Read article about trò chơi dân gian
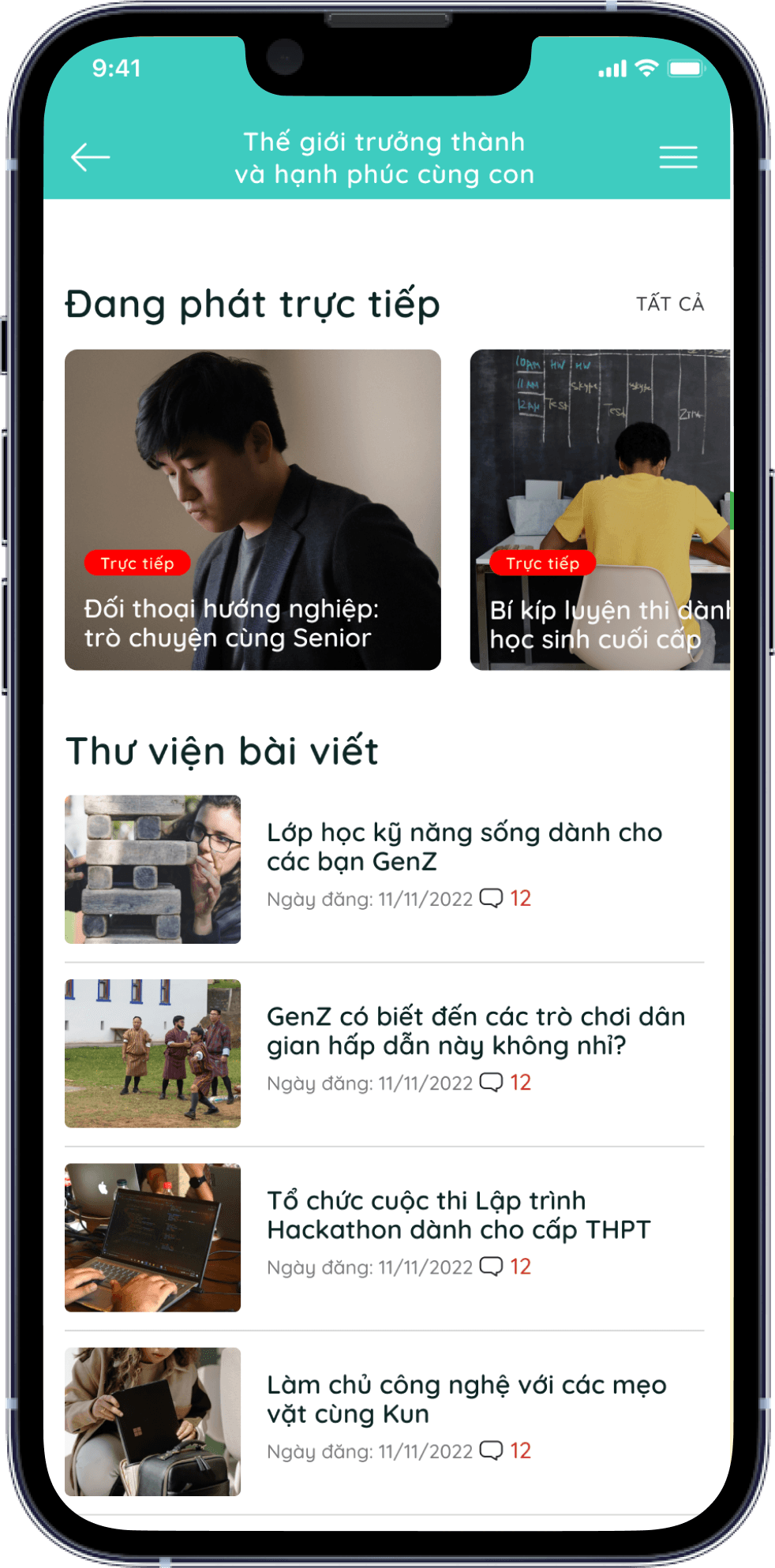This screenshot has height=1568, width=775. (475, 1031)
